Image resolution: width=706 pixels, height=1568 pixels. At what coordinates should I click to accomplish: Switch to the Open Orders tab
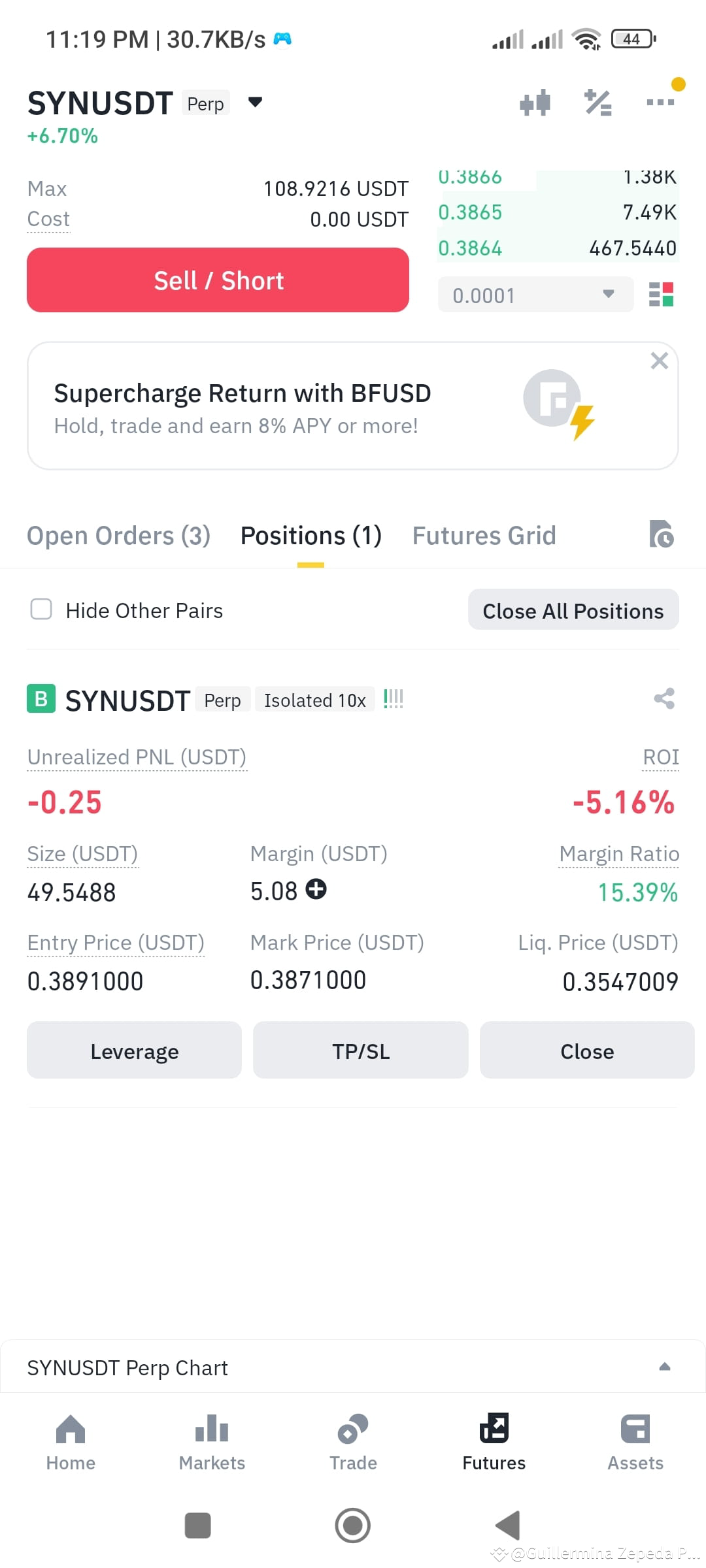point(118,536)
